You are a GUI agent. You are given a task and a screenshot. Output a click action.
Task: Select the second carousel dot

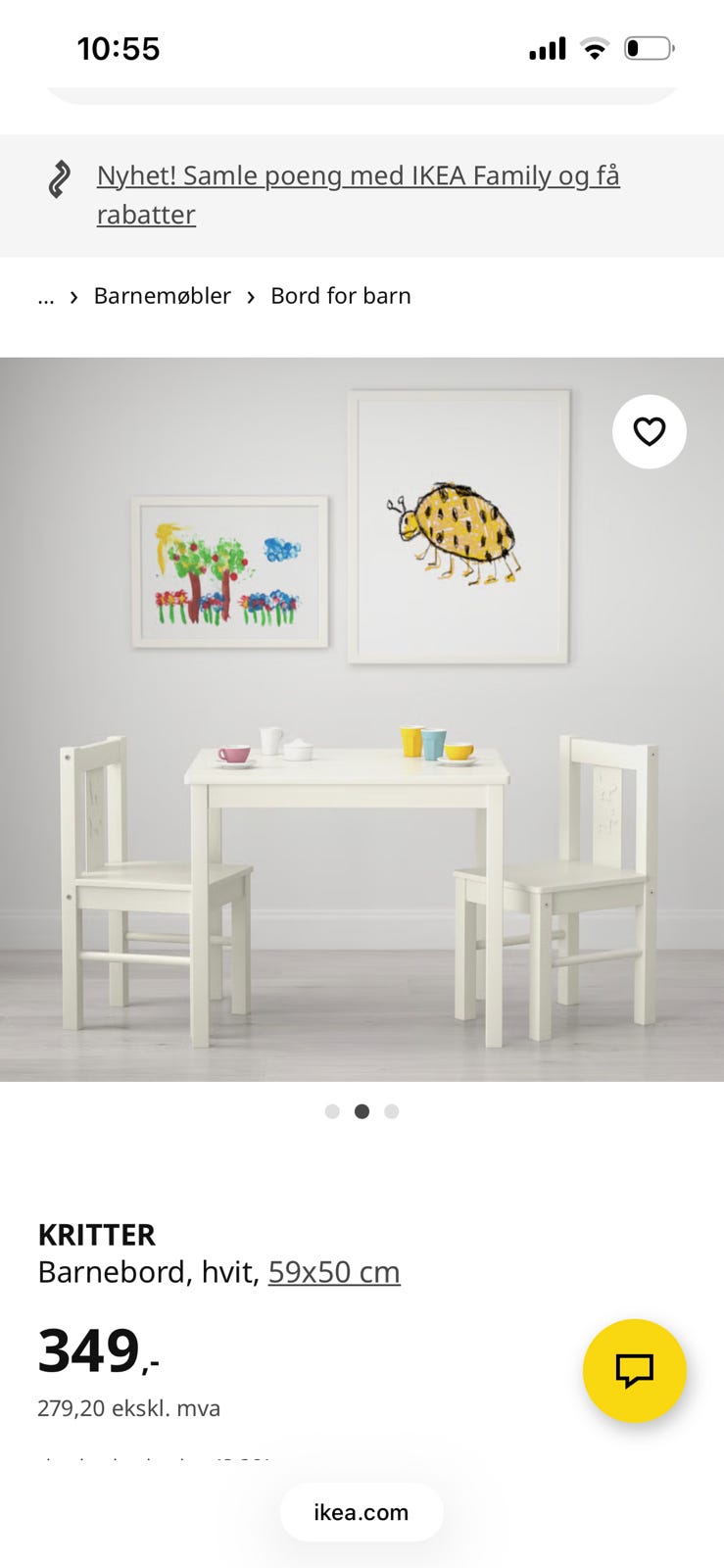tap(362, 1111)
